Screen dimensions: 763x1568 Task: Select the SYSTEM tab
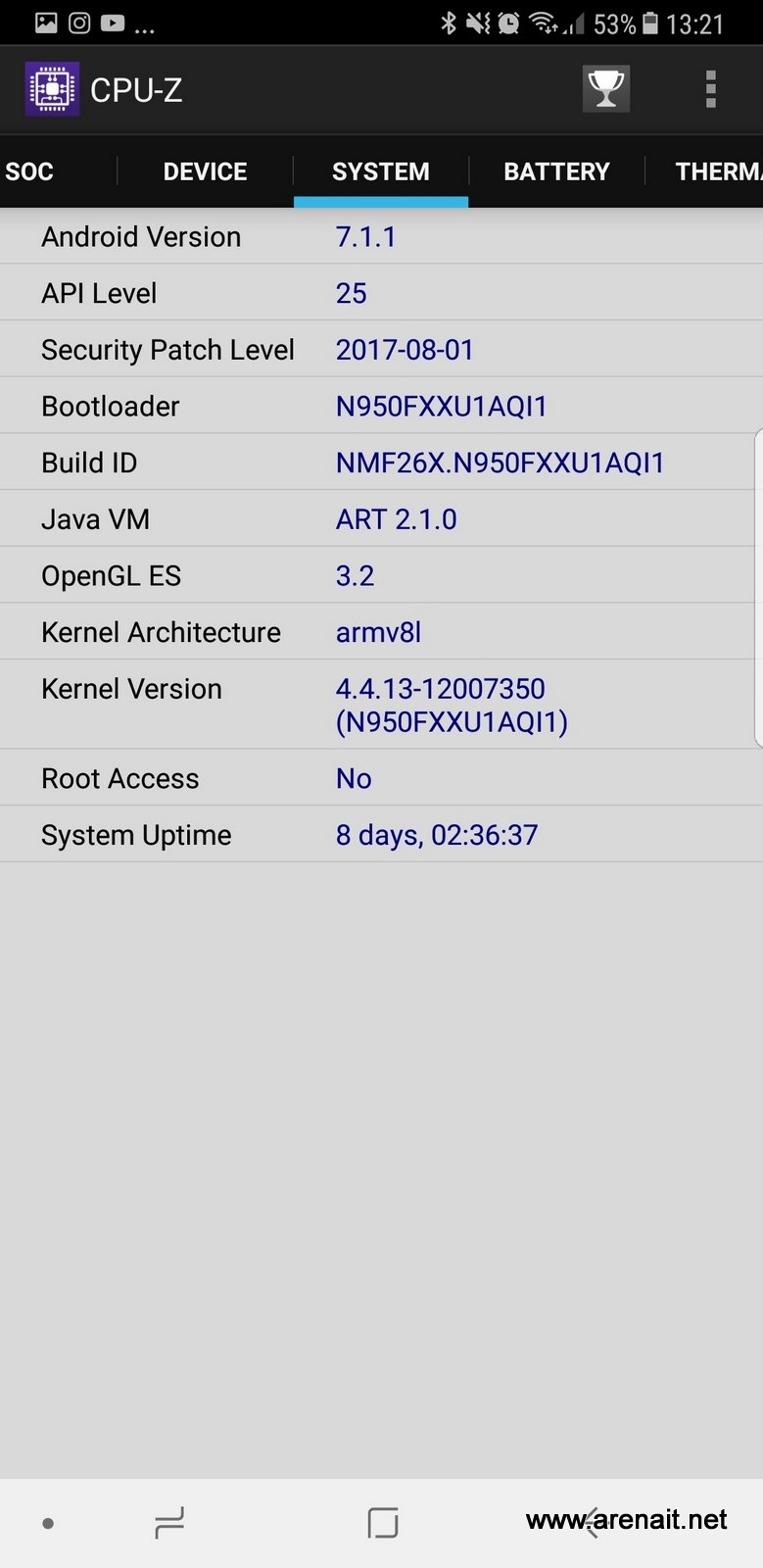pos(381,171)
